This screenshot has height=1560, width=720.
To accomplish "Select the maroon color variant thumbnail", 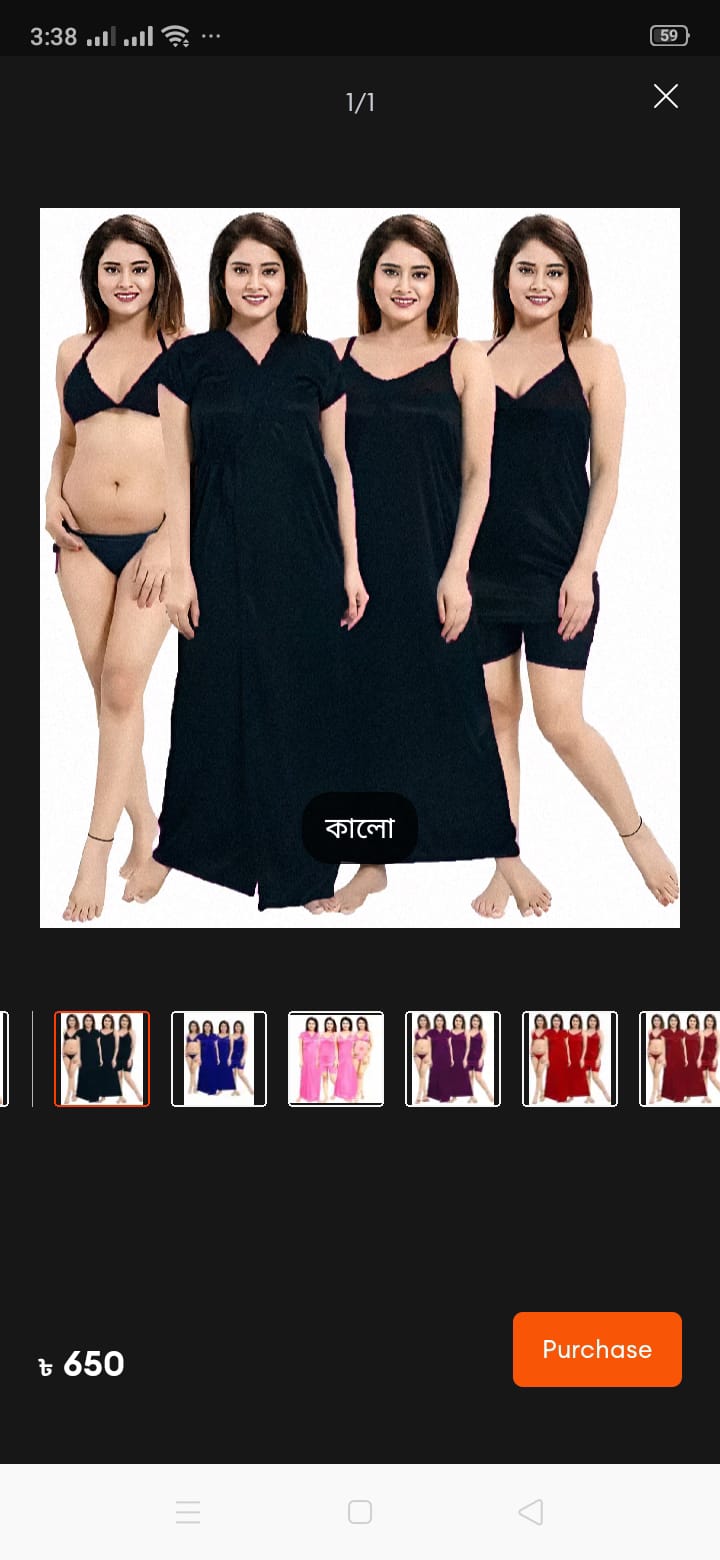I will 682,1058.
